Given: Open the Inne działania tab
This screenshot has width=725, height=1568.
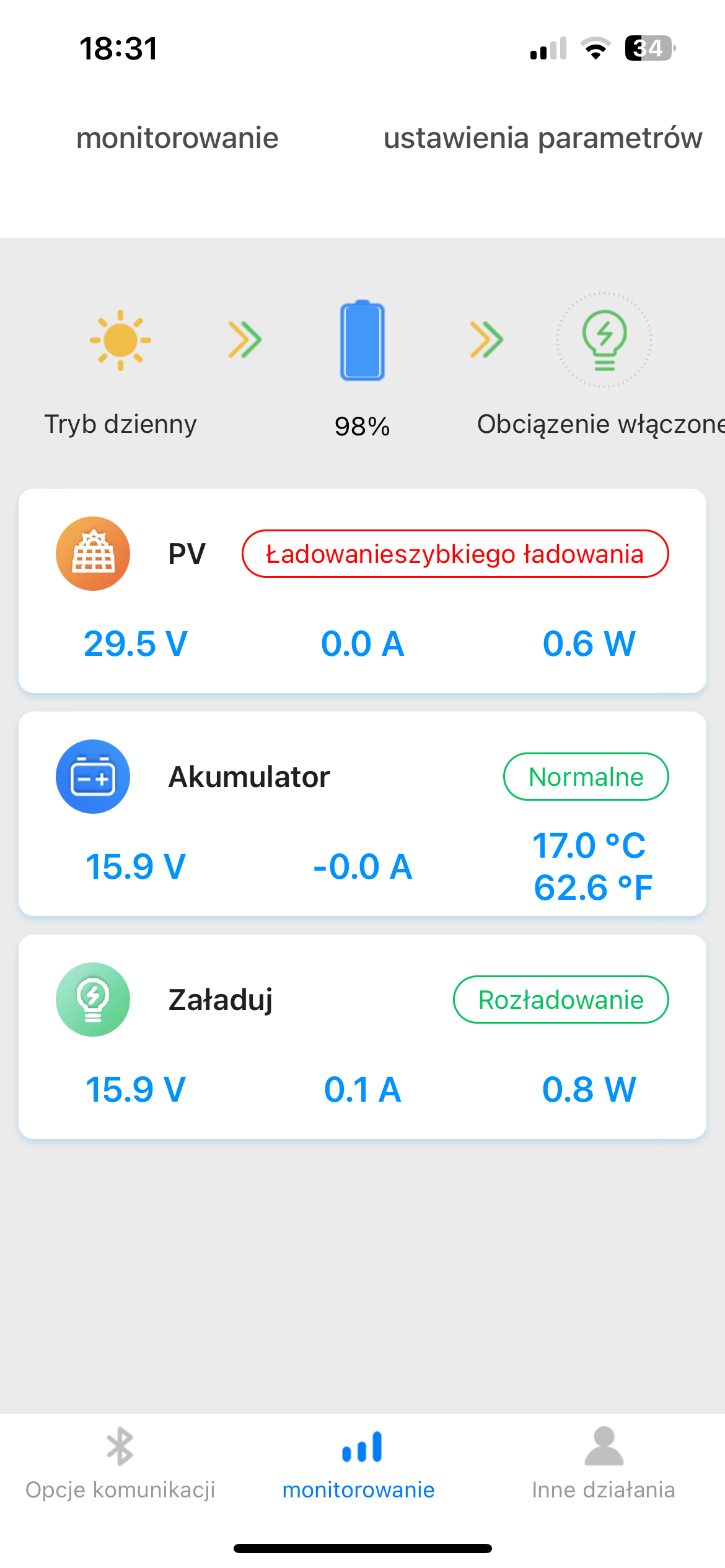Looking at the screenshot, I should (x=604, y=1465).
